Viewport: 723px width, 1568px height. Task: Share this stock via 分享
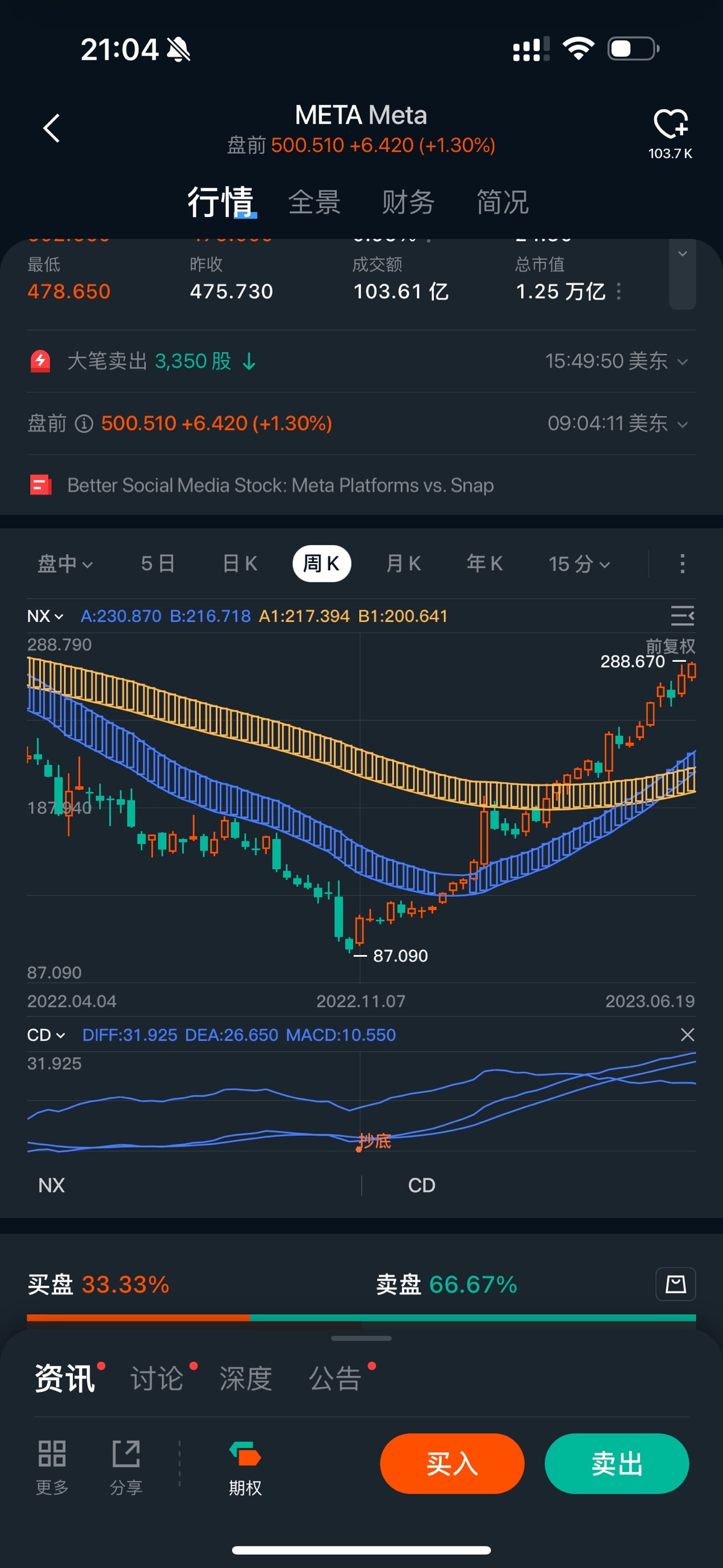(126, 1467)
